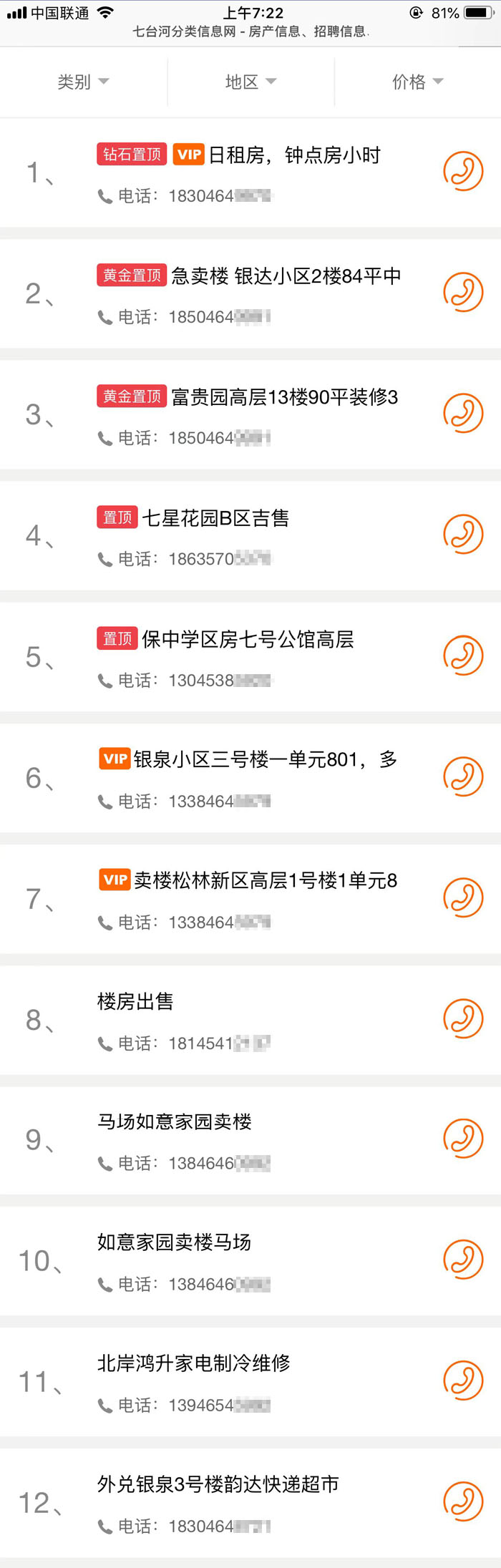Tap phone icon for 富贵园高层13楼90平
This screenshot has height=1568, width=501.
[x=463, y=413]
